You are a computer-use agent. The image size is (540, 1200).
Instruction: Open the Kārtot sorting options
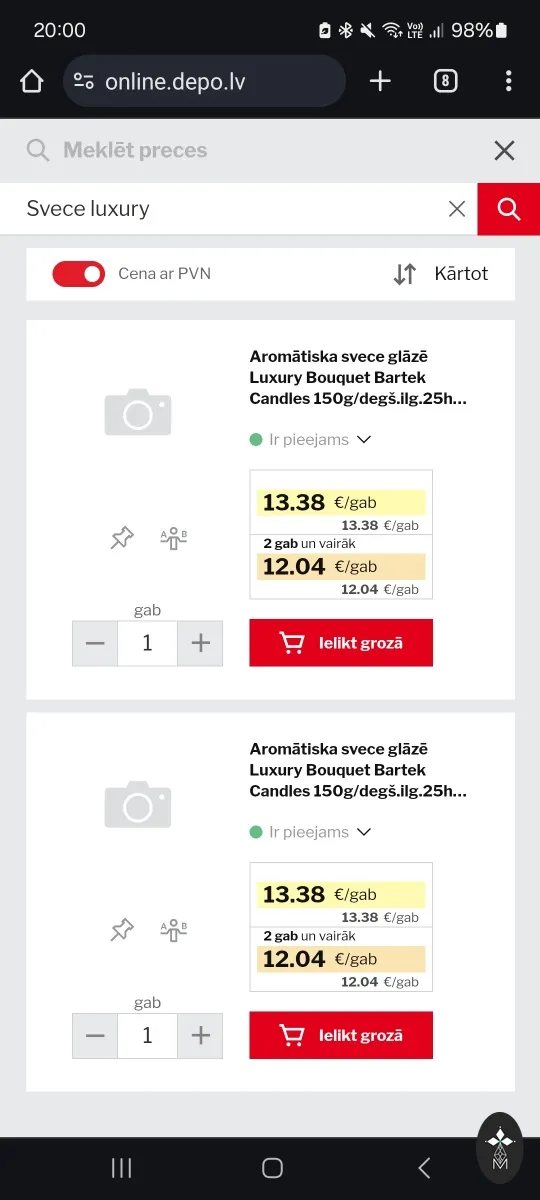(441, 274)
